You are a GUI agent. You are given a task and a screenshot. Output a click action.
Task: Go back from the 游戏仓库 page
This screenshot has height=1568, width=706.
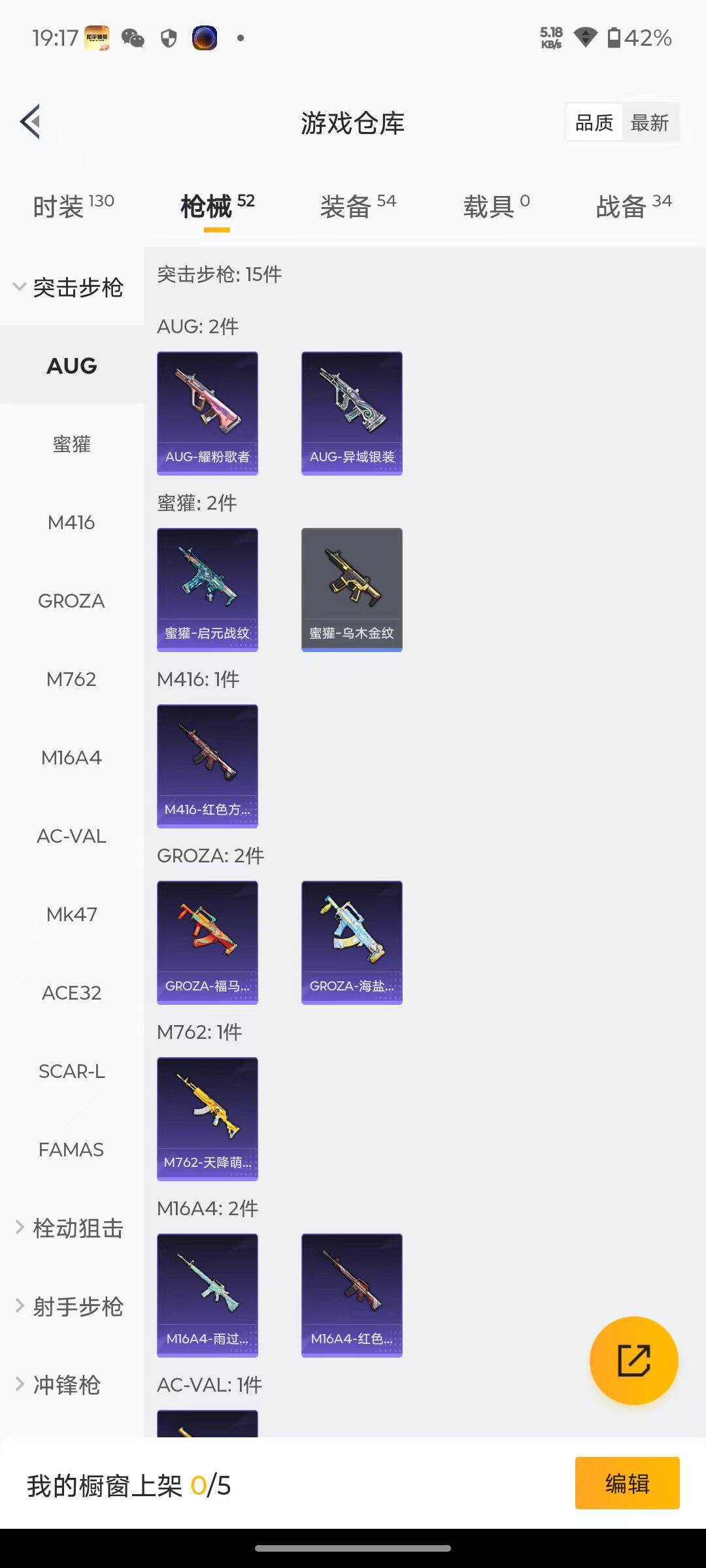click(x=31, y=122)
